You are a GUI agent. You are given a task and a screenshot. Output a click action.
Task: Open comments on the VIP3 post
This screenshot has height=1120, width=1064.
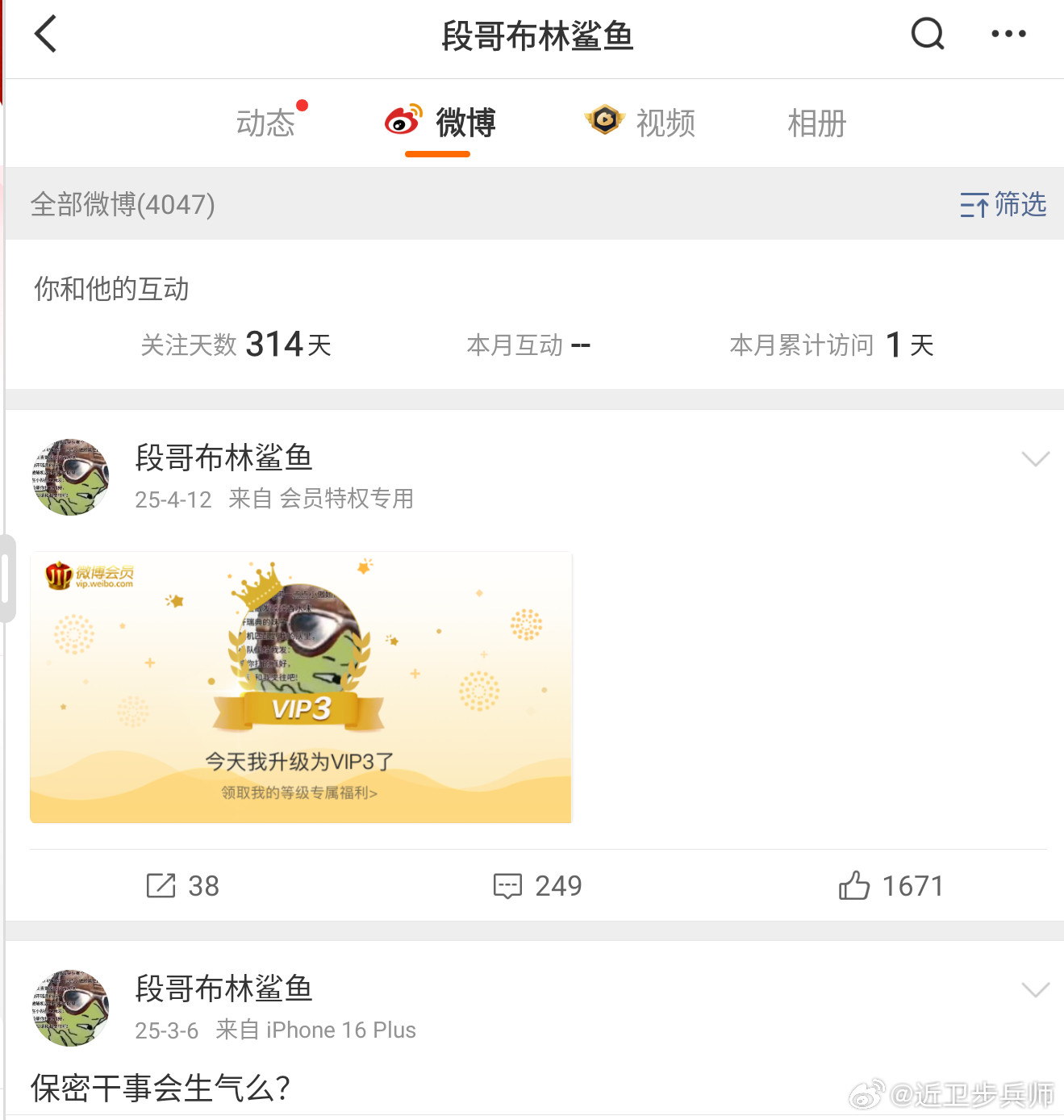point(507,885)
